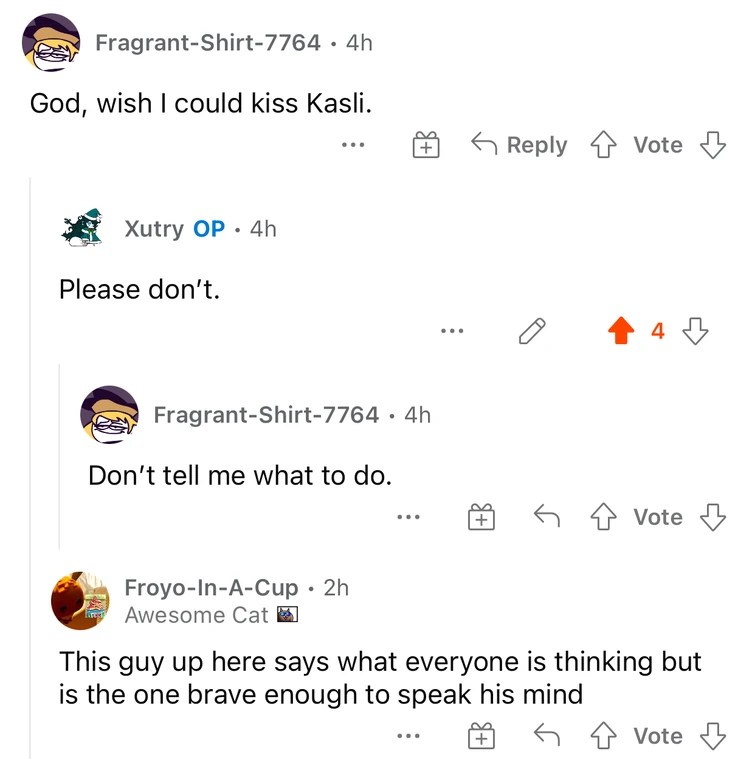Viewport: 755px width, 759px height.
Task: Reply to Froyo-In-A-Cup's comment
Action: point(547,735)
